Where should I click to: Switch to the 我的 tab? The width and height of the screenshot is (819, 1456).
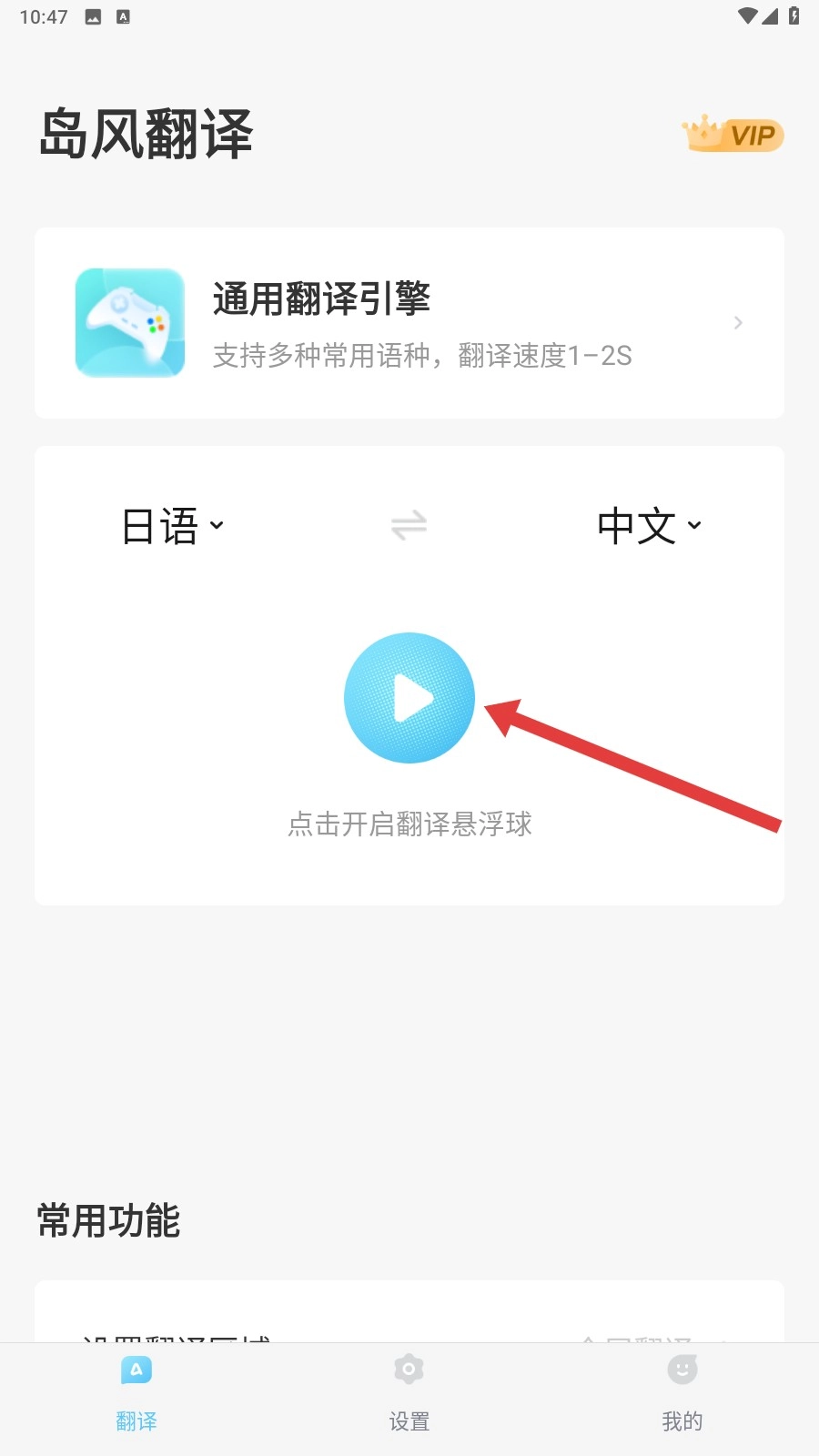[682, 1392]
